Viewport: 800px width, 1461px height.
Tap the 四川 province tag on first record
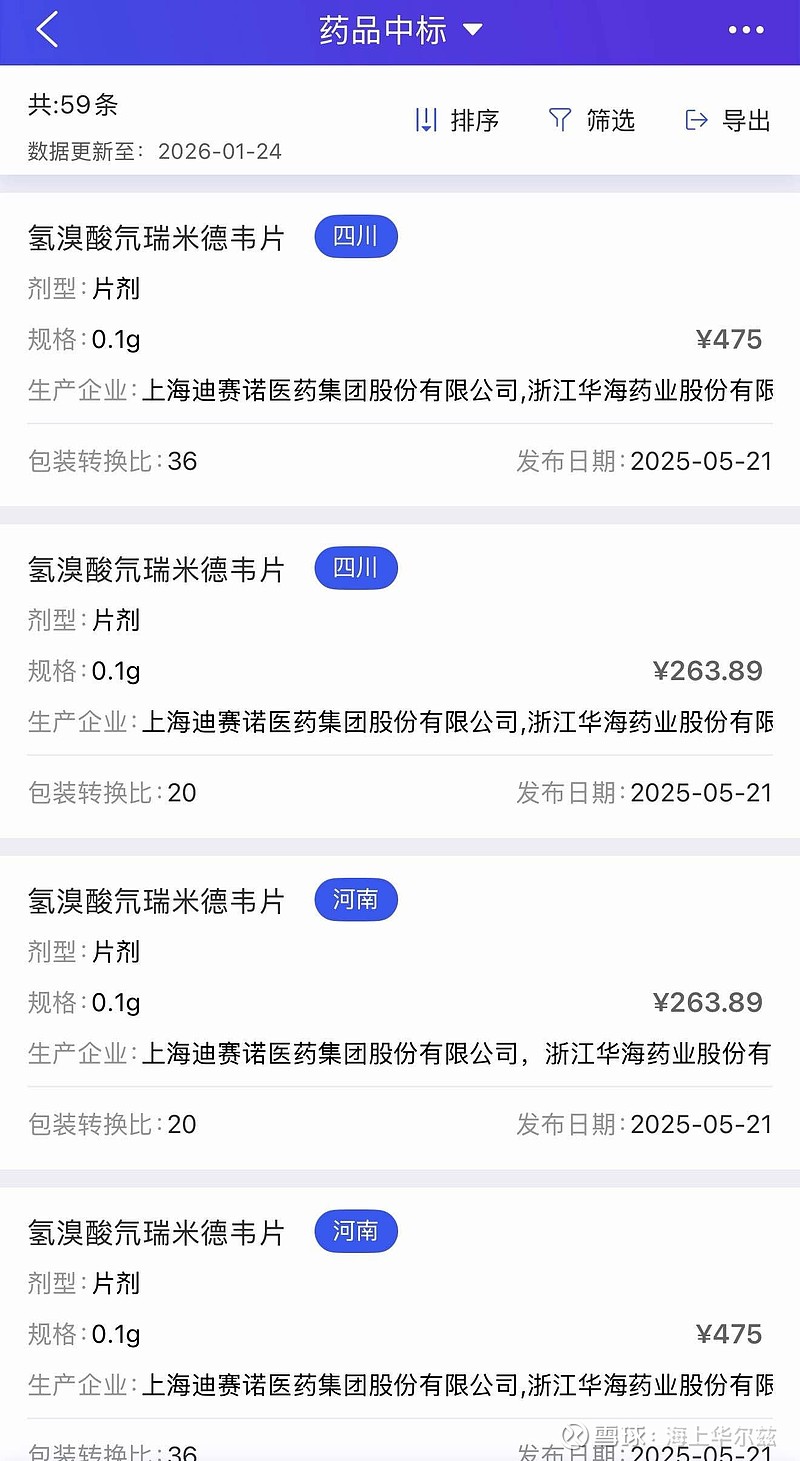click(356, 237)
